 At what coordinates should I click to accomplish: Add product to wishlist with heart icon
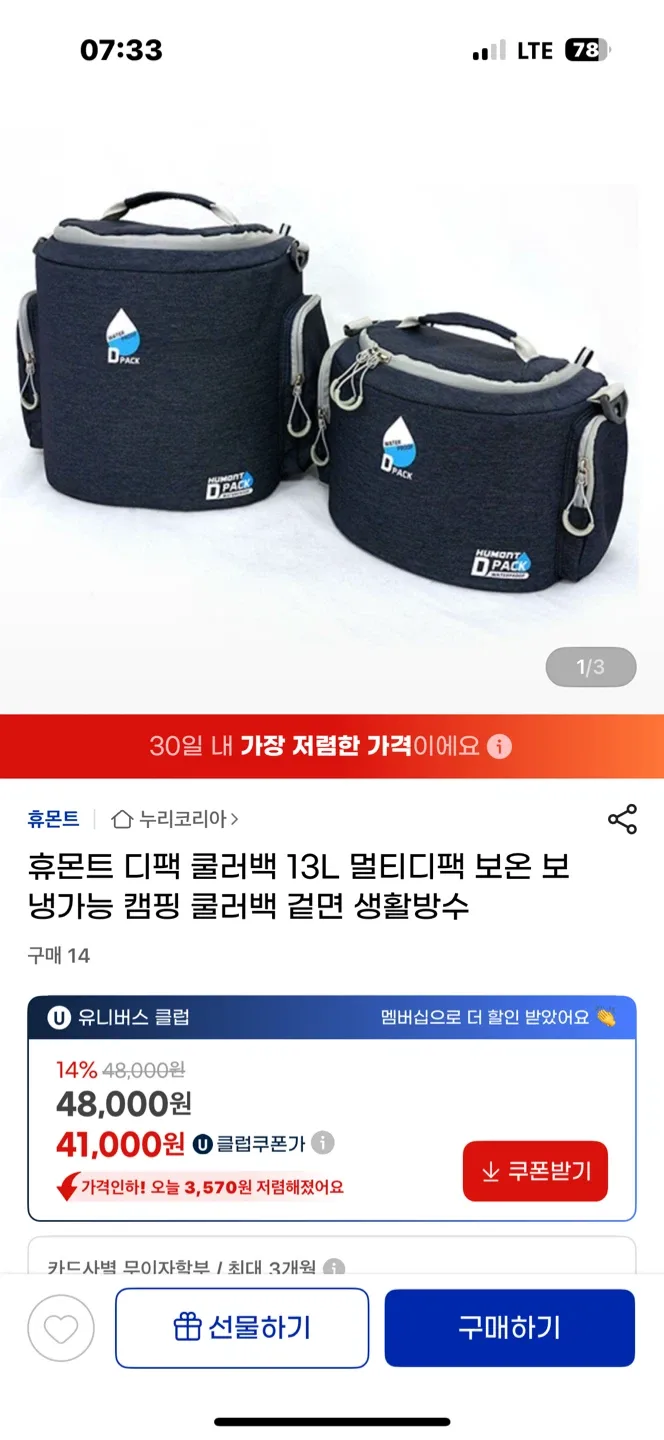[x=61, y=1328]
